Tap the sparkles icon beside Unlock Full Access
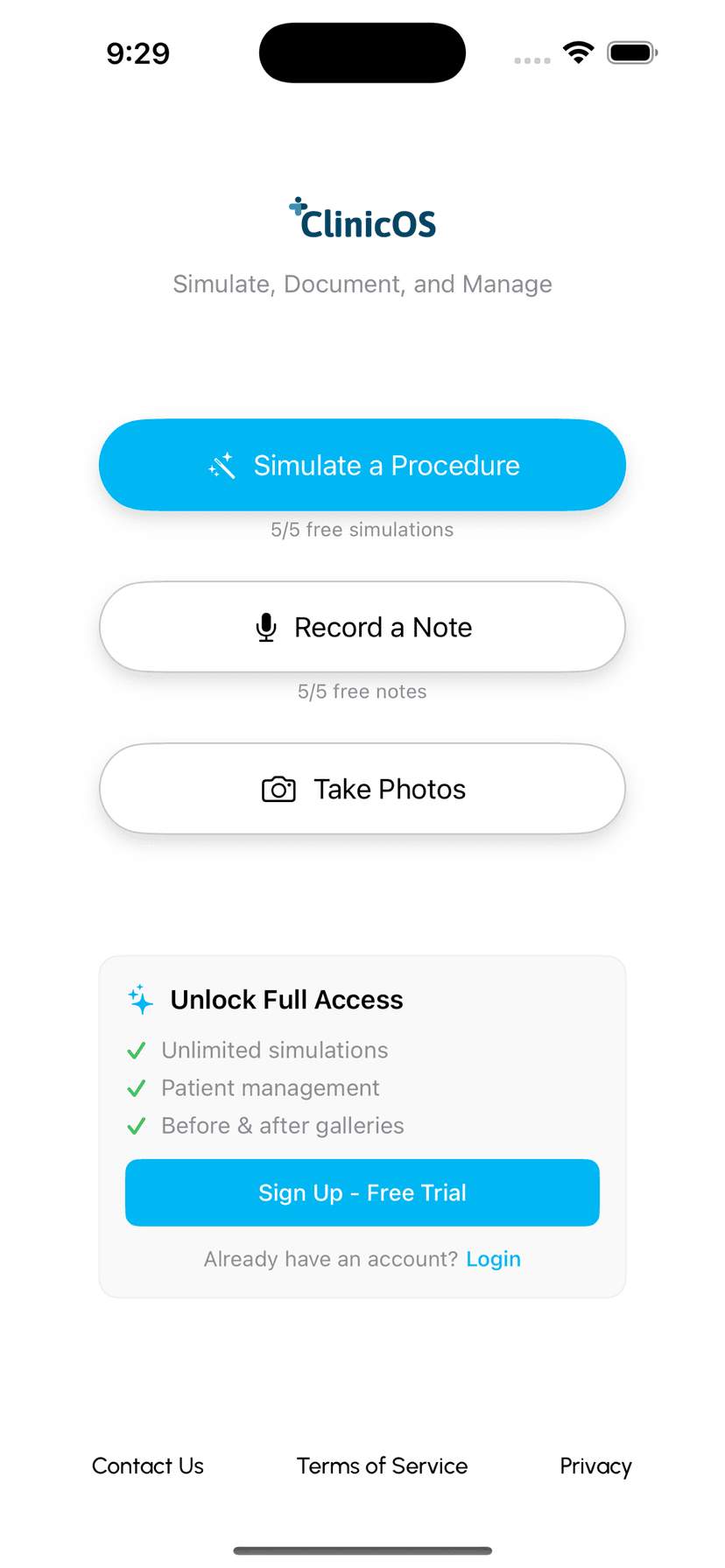The width and height of the screenshot is (725, 1568). tap(139, 999)
